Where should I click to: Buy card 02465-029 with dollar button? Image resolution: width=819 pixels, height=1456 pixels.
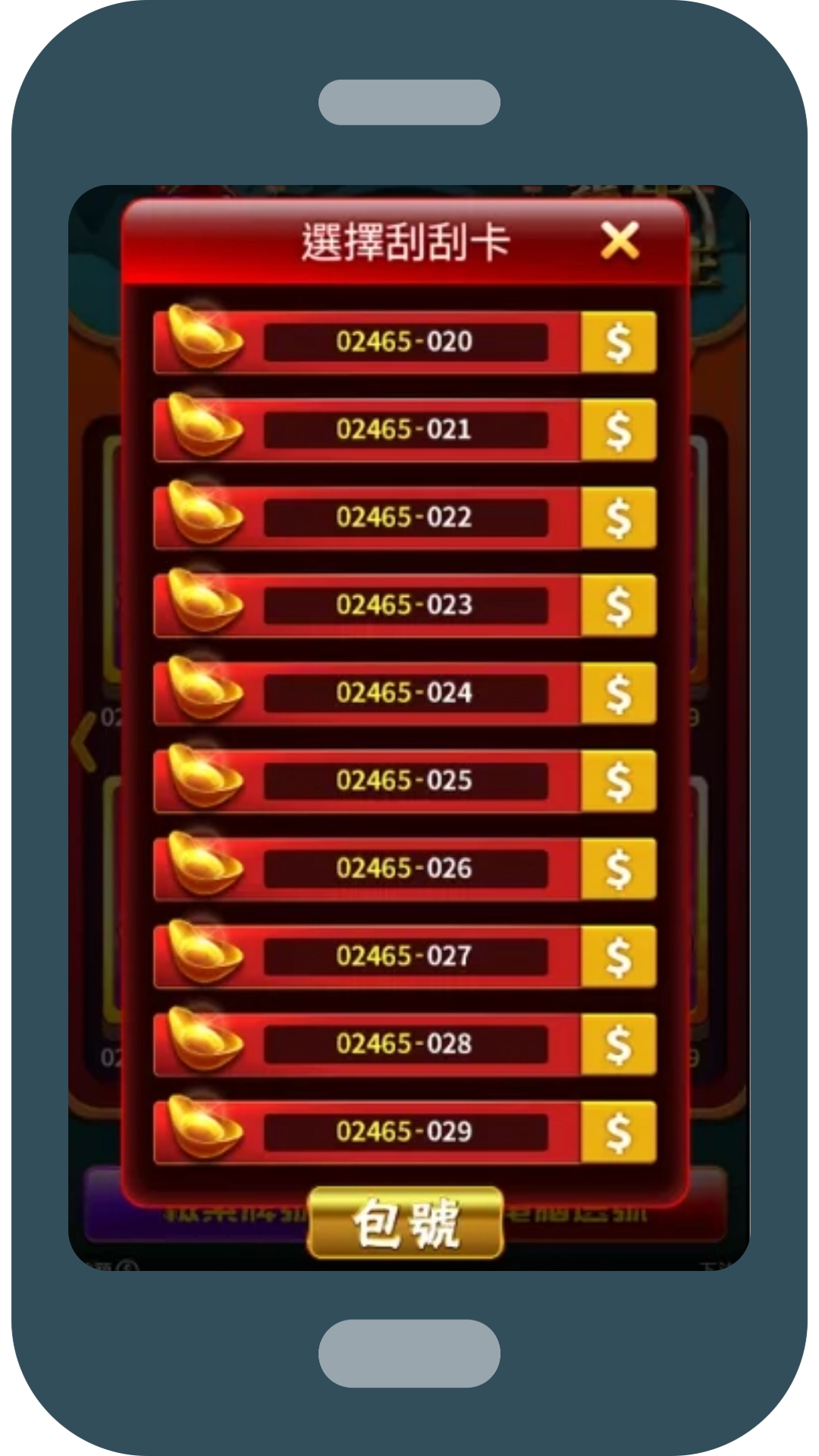click(618, 1132)
